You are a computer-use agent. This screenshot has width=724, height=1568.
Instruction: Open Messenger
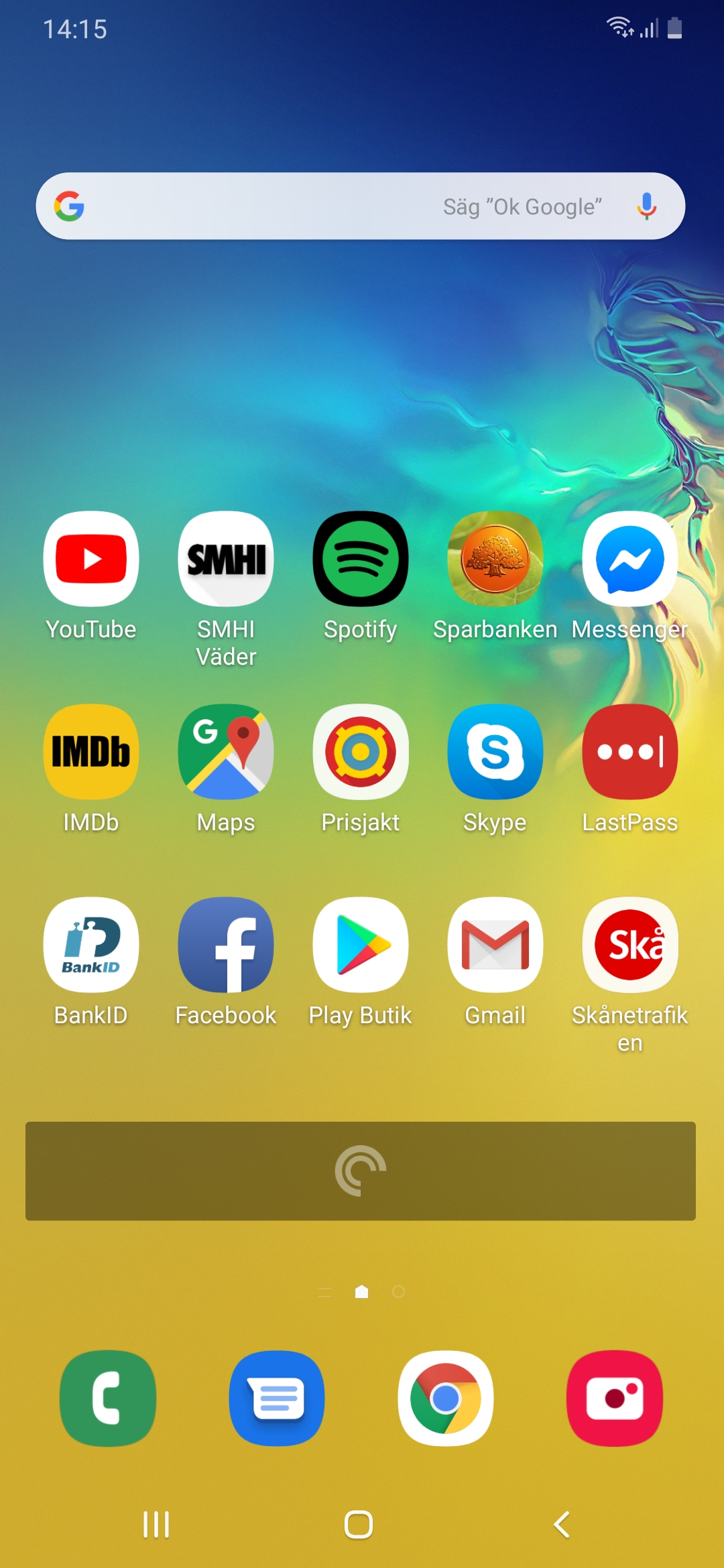tap(630, 559)
